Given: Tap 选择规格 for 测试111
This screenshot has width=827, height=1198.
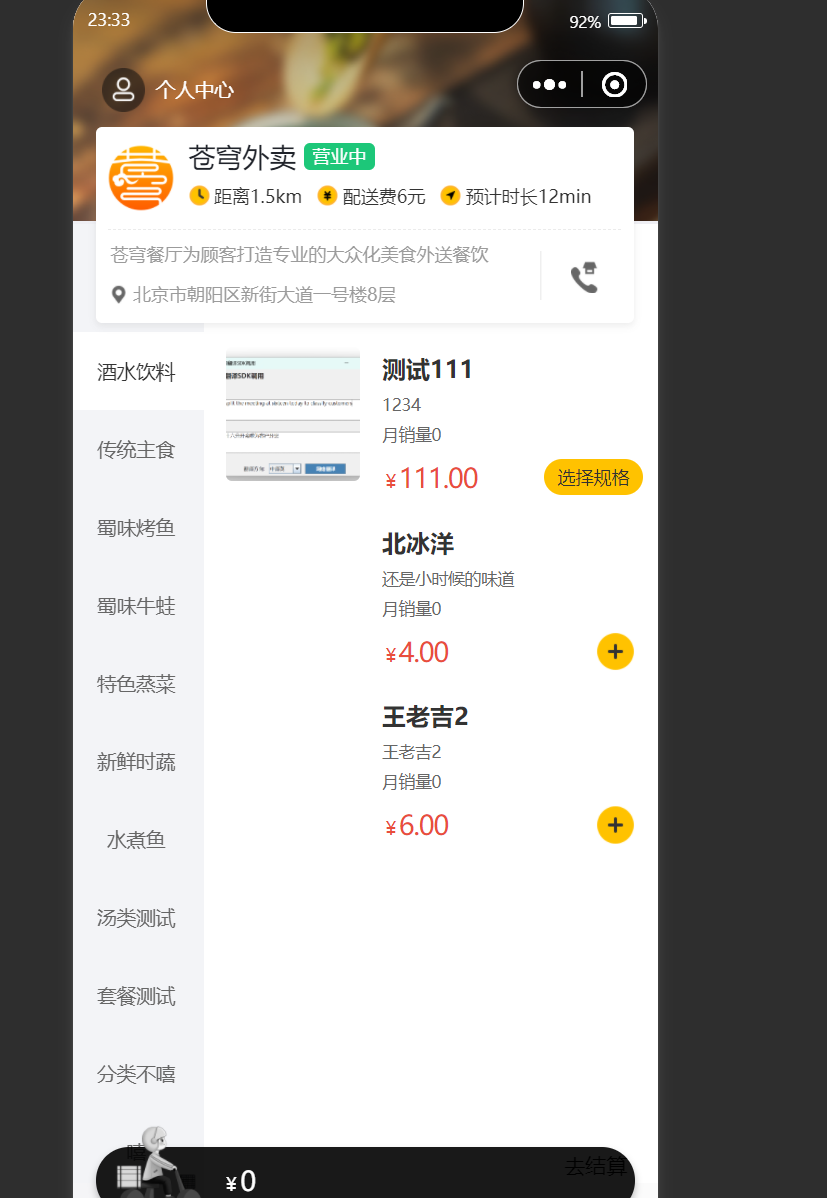Looking at the screenshot, I should tap(593, 478).
